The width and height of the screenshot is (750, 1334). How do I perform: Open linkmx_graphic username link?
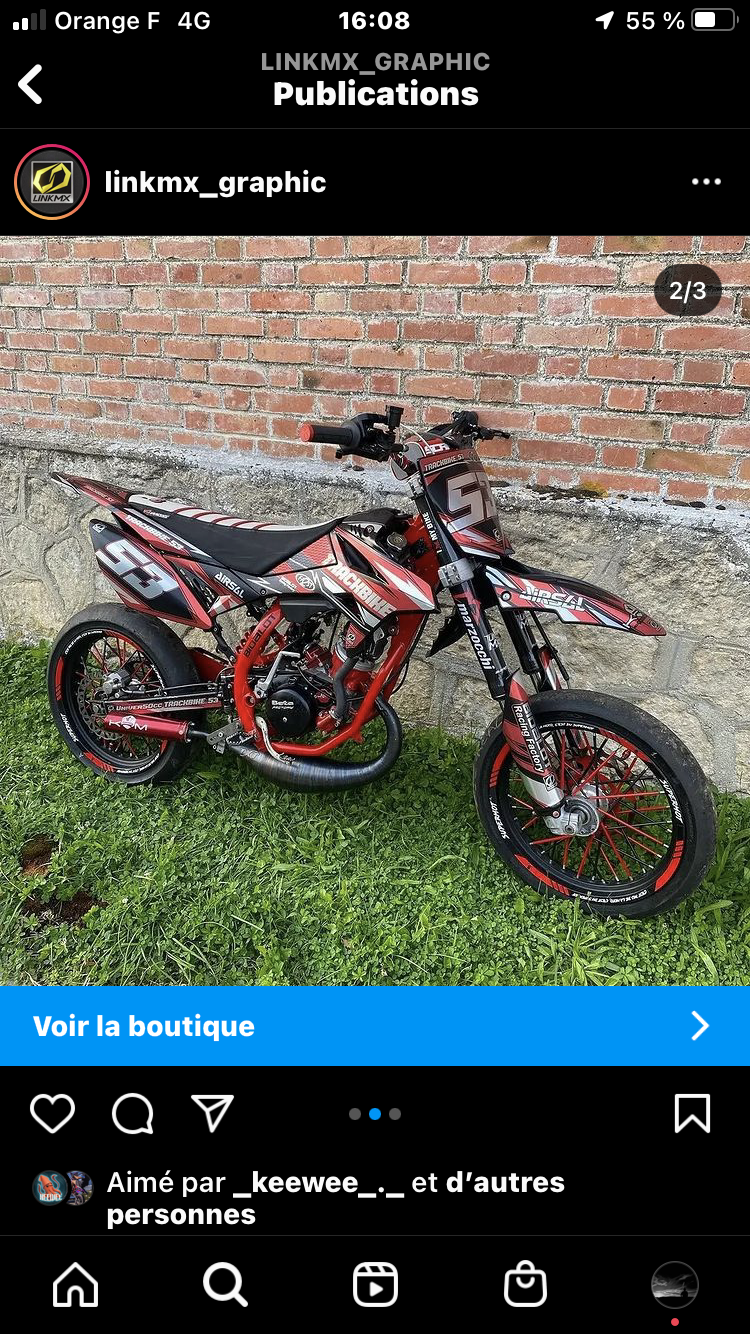pyautogui.click(x=215, y=182)
